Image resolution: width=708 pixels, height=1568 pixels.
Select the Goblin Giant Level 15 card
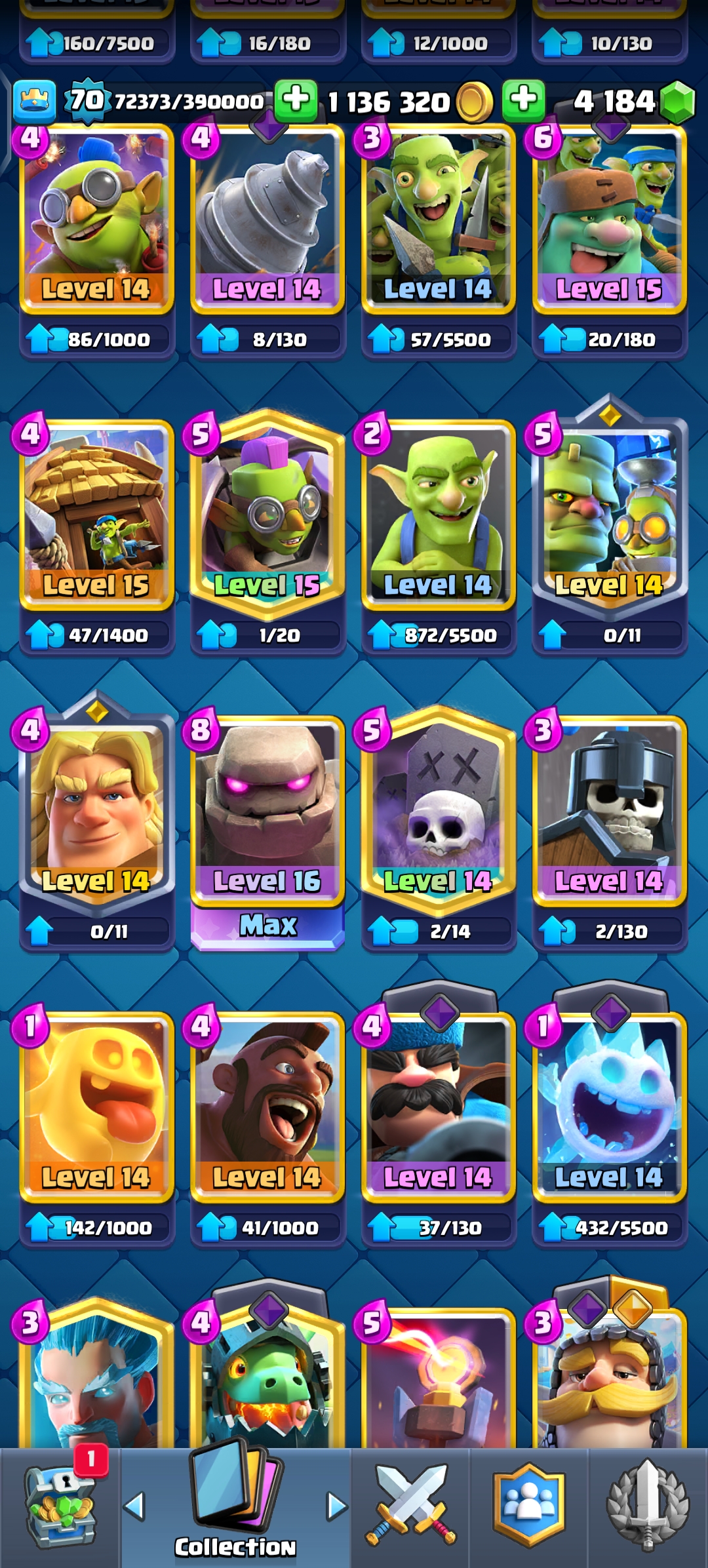click(610, 220)
